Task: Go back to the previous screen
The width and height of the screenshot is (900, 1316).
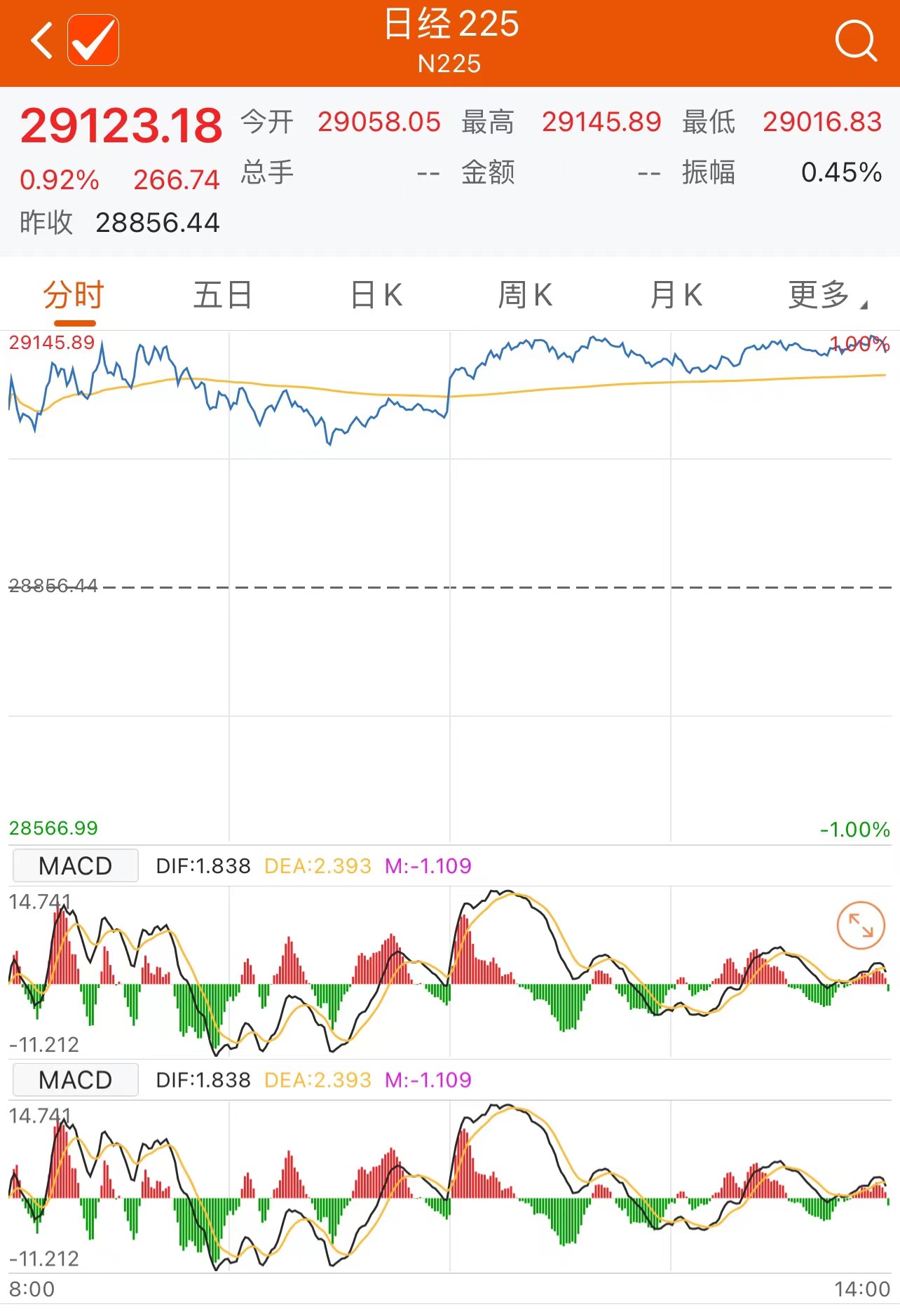Action: tap(42, 40)
